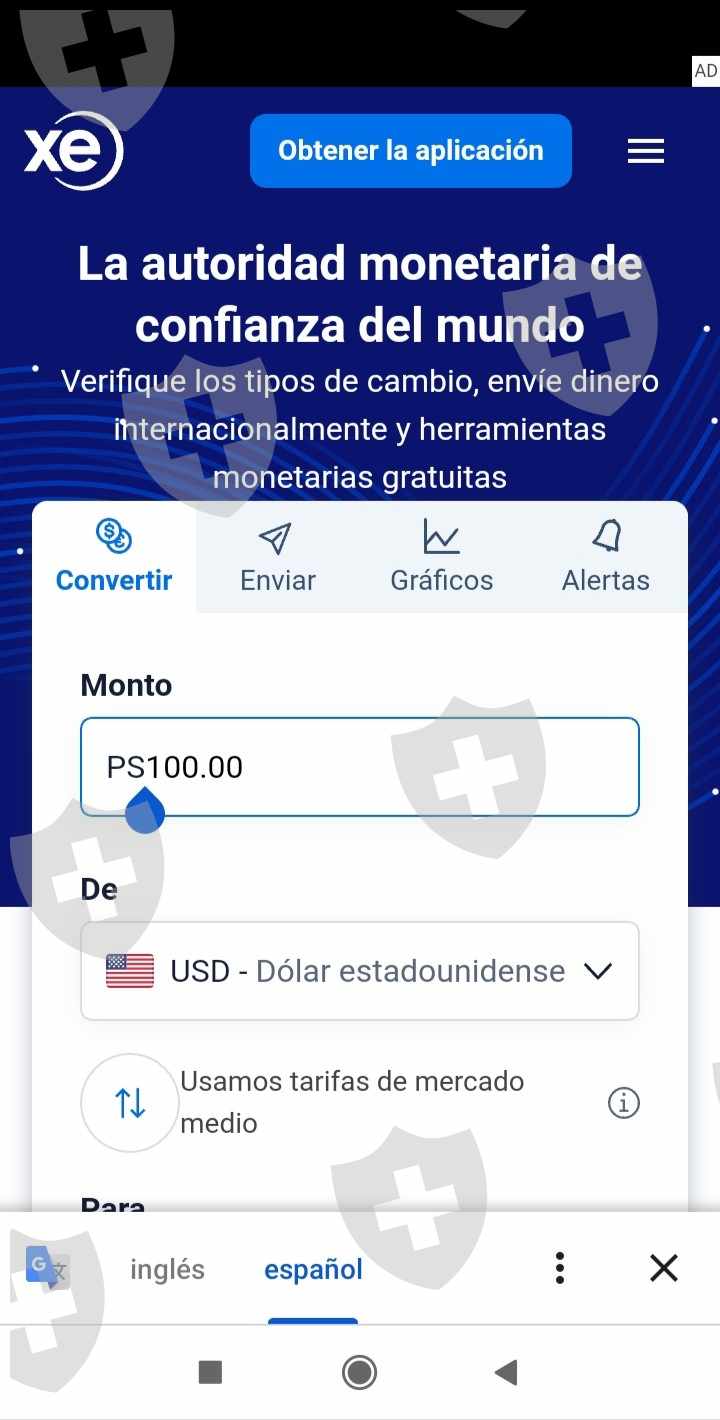Screen dimensions: 720x1420
Task: Dismiss the translate bar
Action: 664,1268
